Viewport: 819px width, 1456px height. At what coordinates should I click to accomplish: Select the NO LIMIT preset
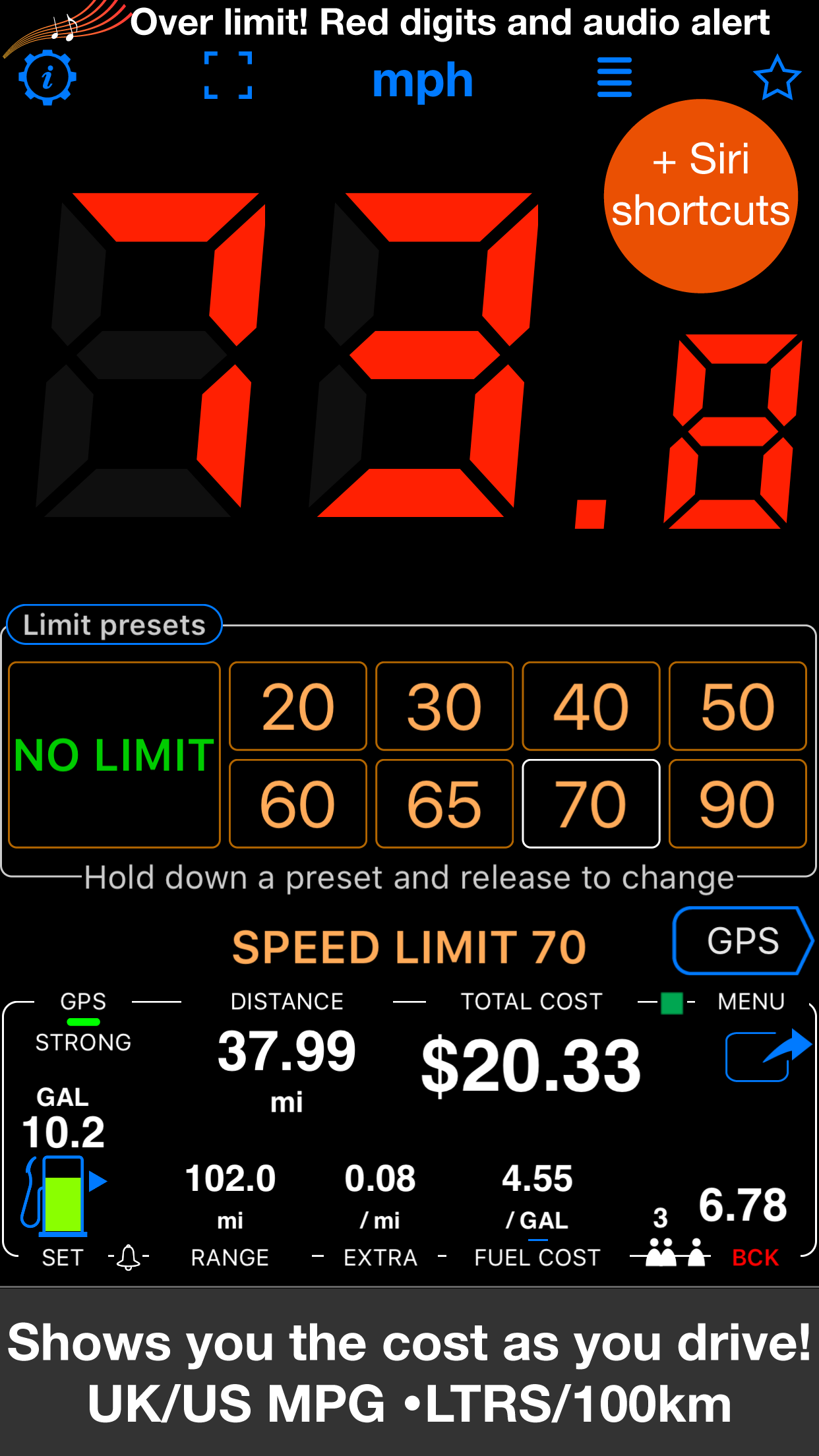114,755
